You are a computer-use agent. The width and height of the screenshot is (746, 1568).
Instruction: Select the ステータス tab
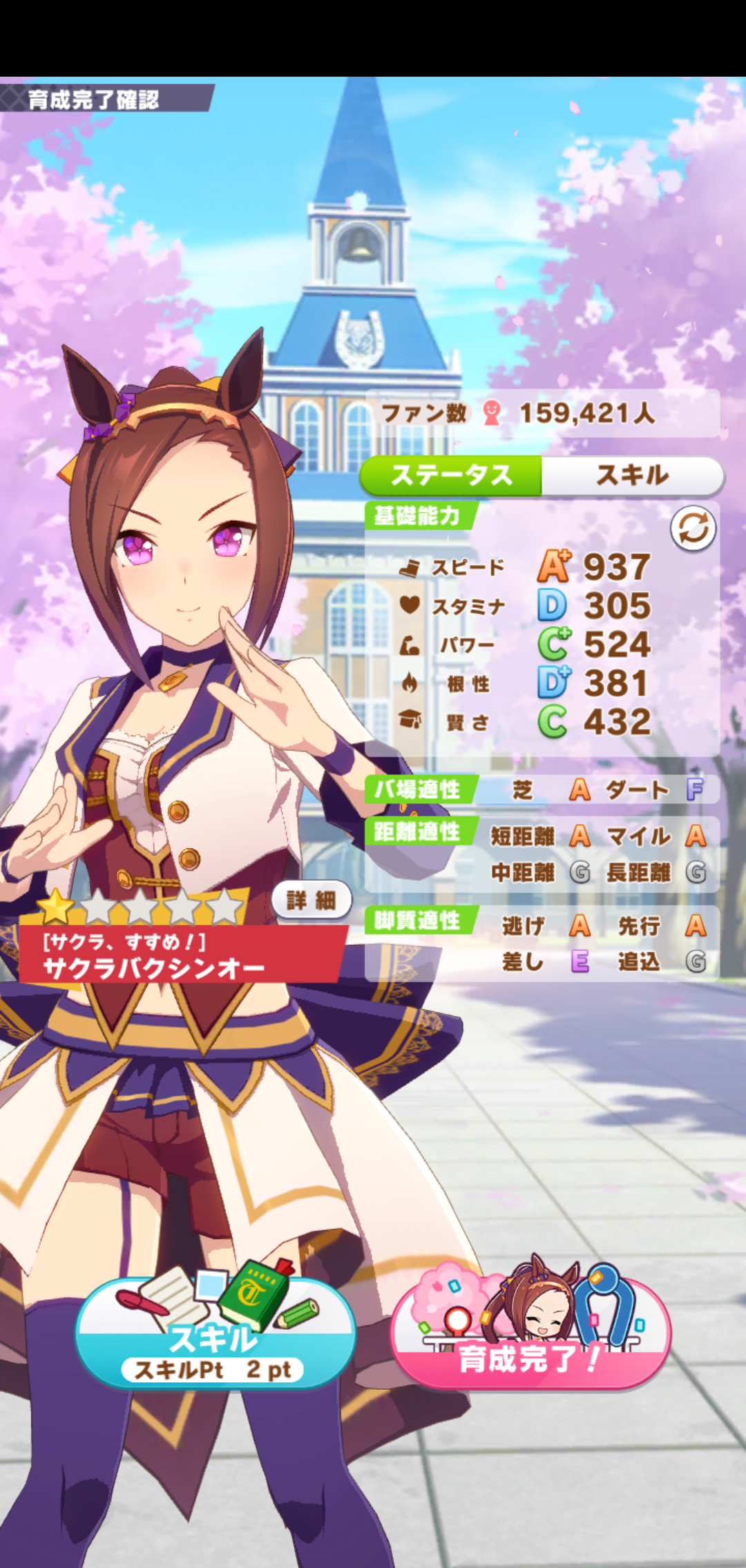[x=451, y=475]
